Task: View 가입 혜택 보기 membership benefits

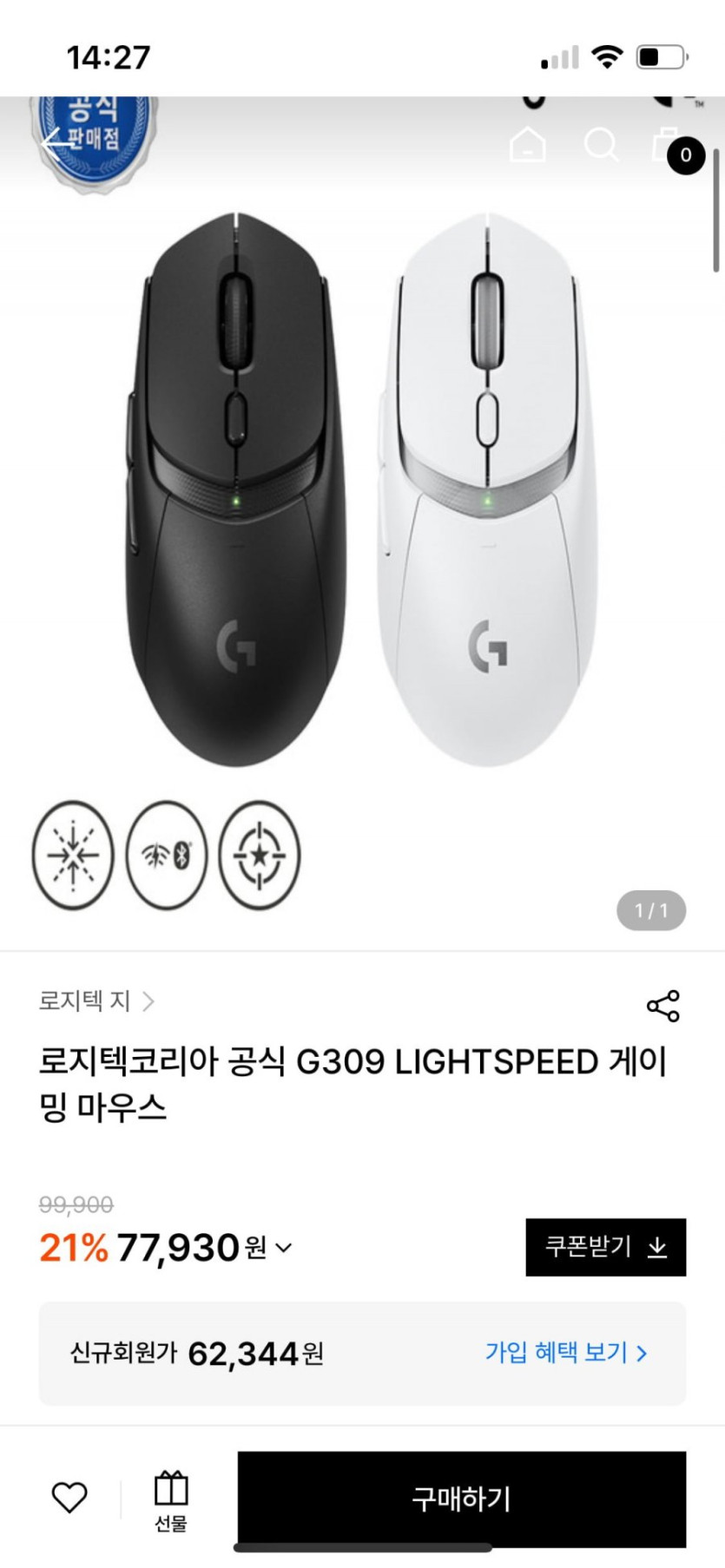Action: (x=565, y=1353)
